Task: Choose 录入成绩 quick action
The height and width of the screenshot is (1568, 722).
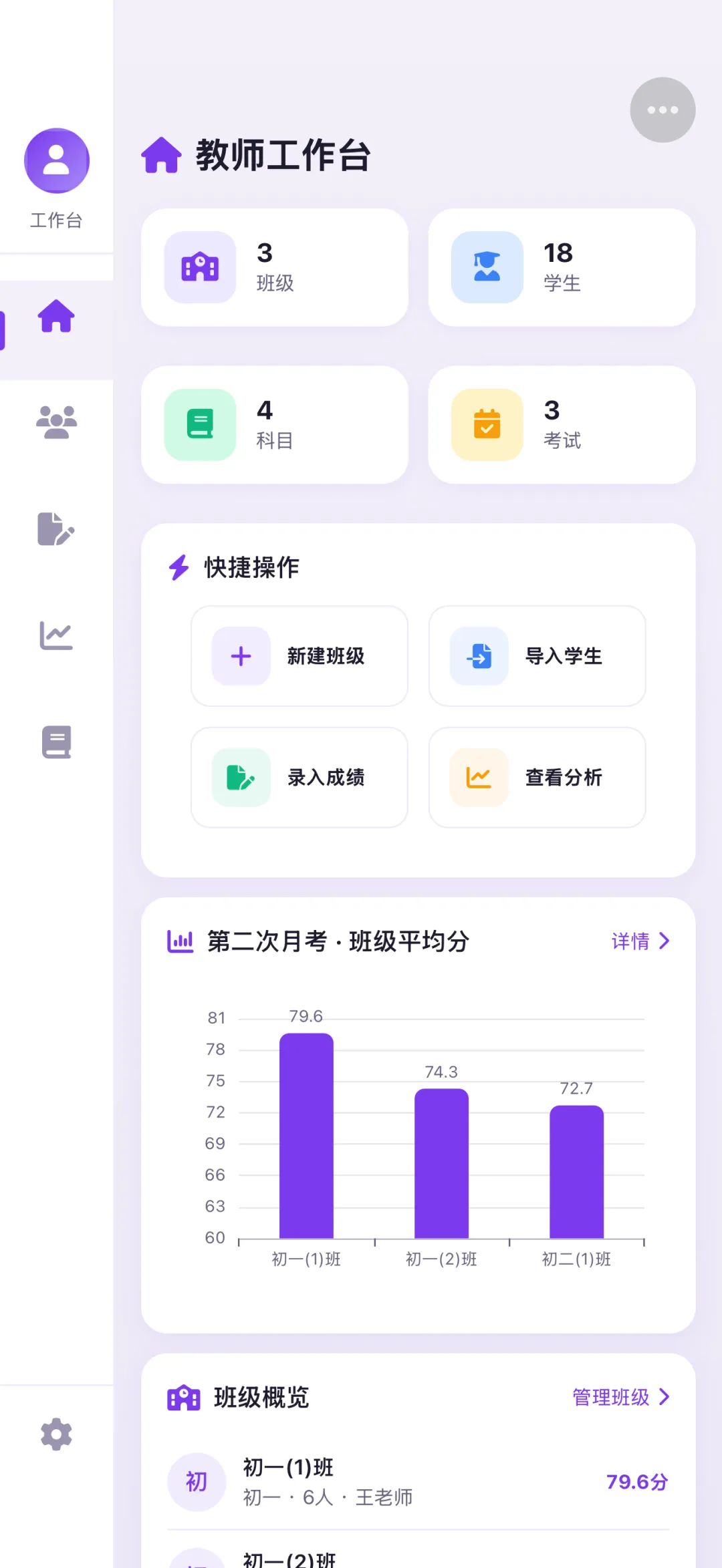Action: tap(299, 778)
